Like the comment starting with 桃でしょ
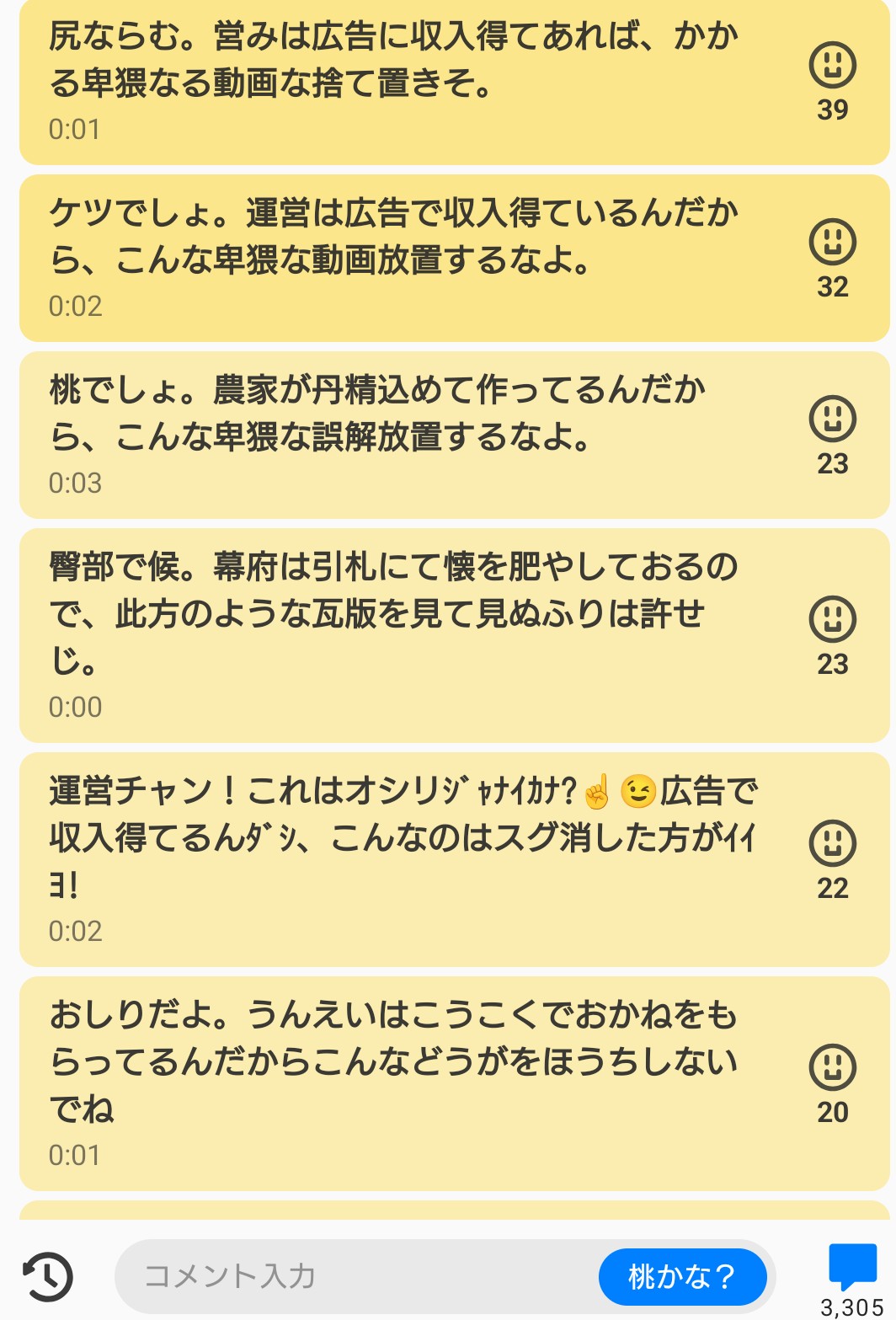Viewport: 896px width, 1320px height. coord(832,420)
